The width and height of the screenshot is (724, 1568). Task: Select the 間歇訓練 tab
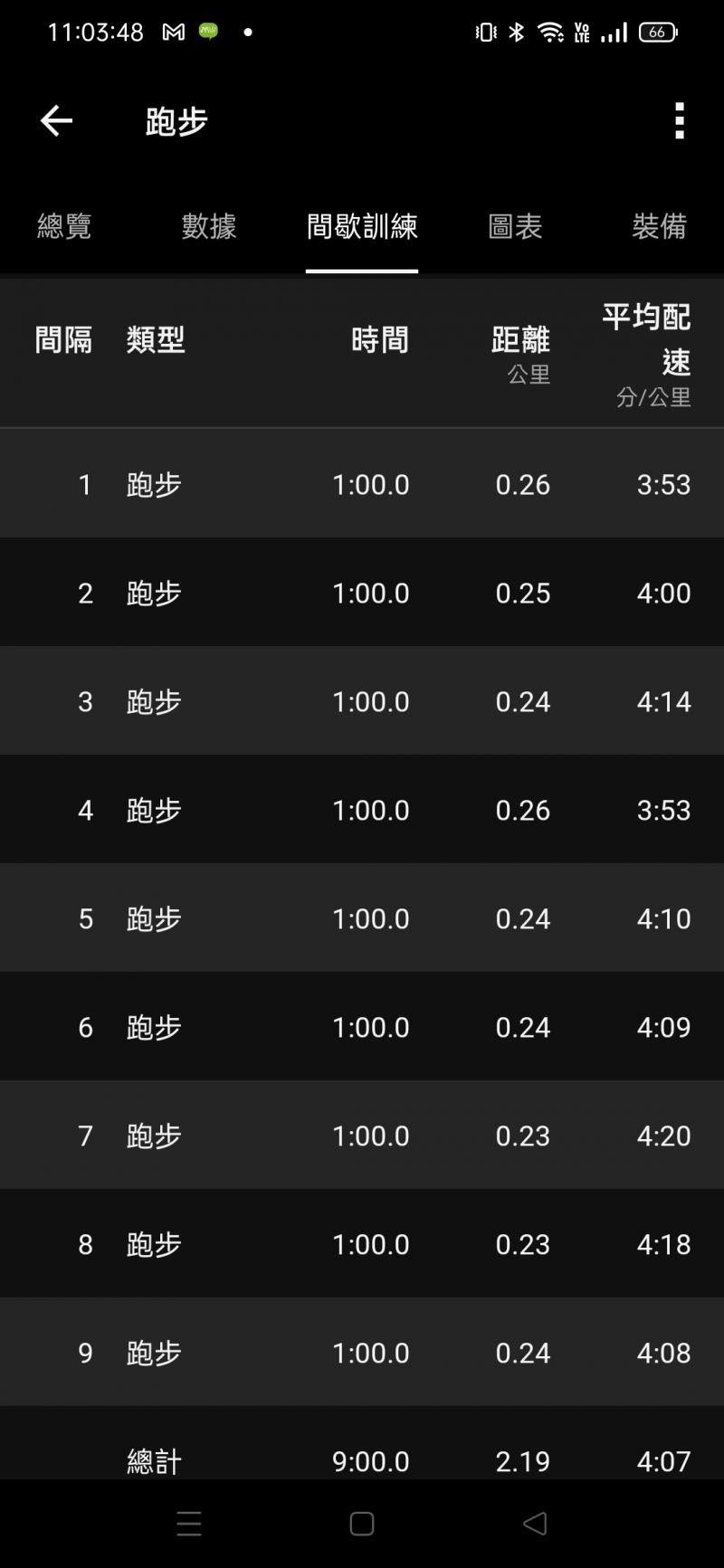coord(362,226)
